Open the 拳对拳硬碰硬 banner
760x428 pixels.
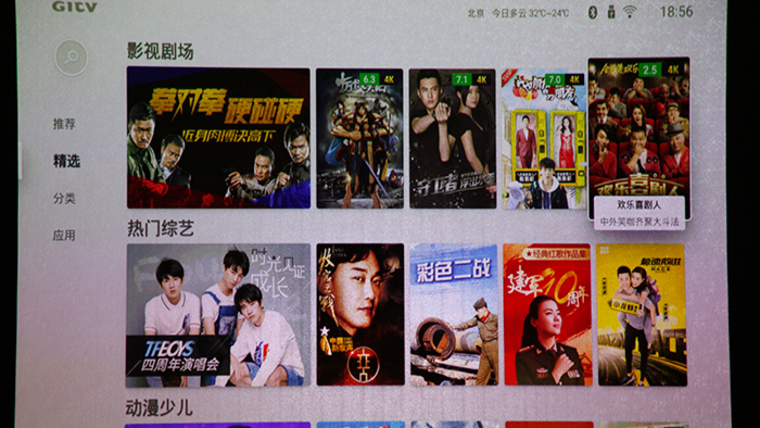click(218, 137)
